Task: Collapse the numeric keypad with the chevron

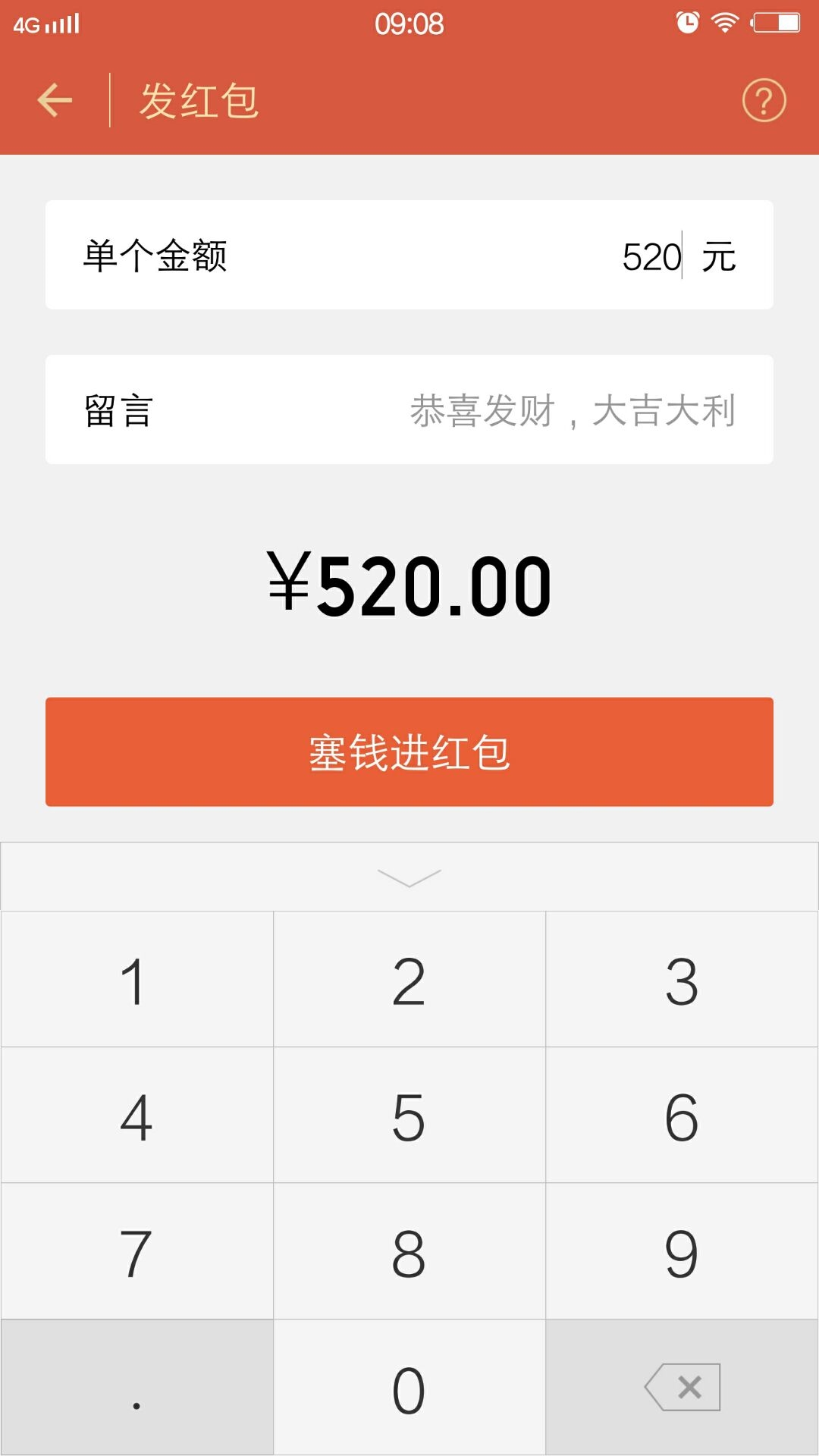Action: [x=409, y=877]
